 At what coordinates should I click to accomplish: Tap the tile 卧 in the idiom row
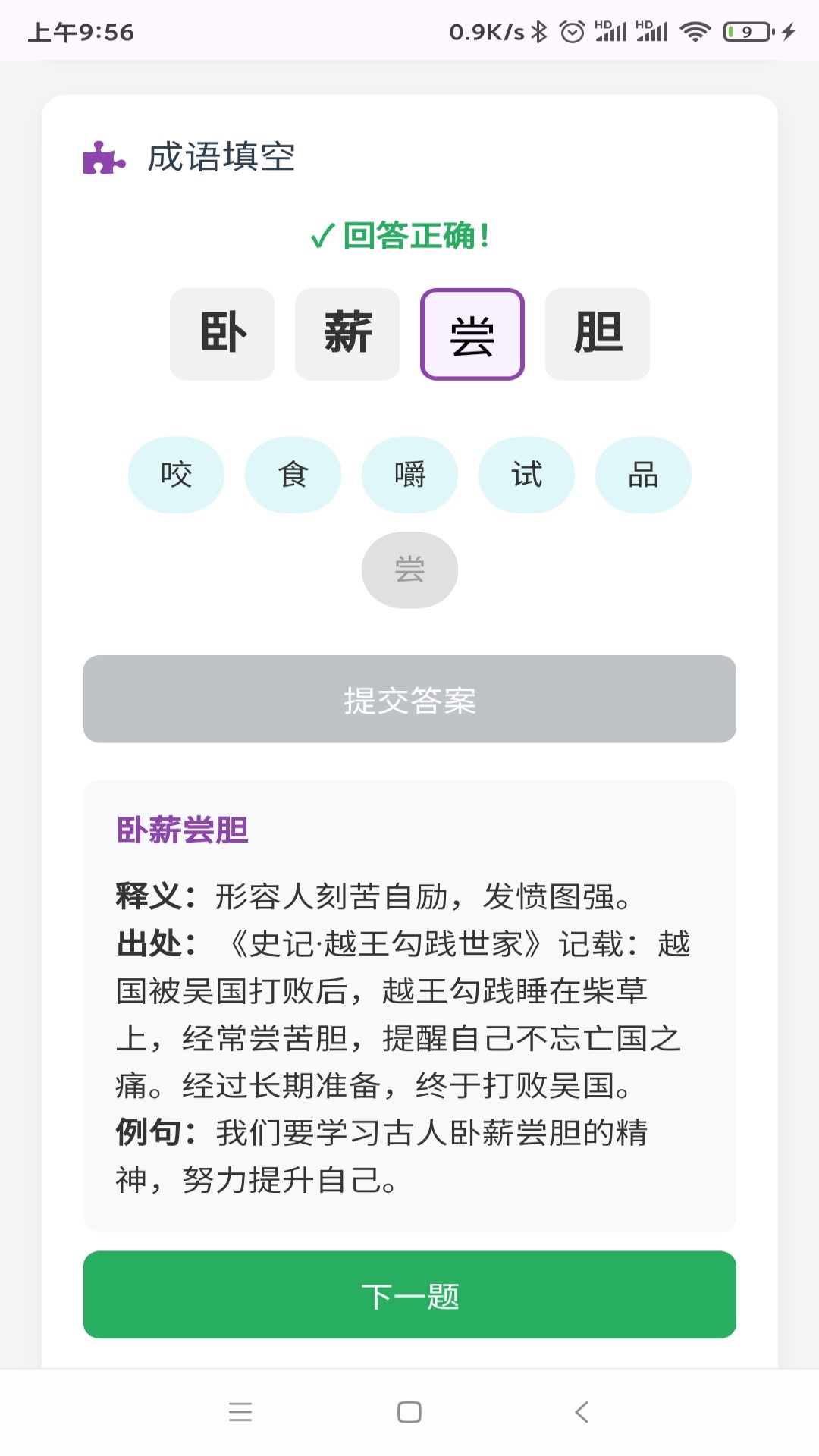point(222,334)
